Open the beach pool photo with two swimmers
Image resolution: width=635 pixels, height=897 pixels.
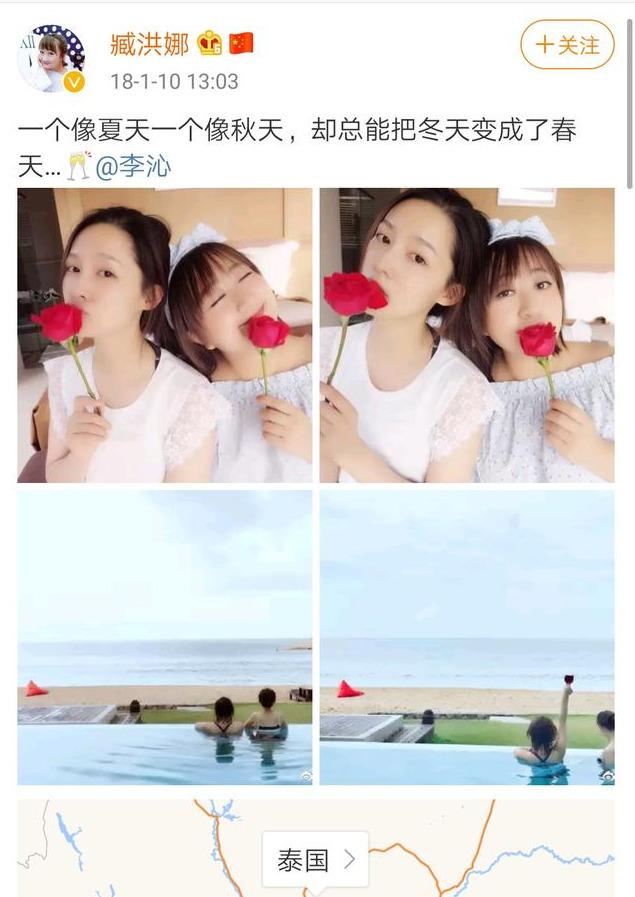pyautogui.click(x=165, y=637)
